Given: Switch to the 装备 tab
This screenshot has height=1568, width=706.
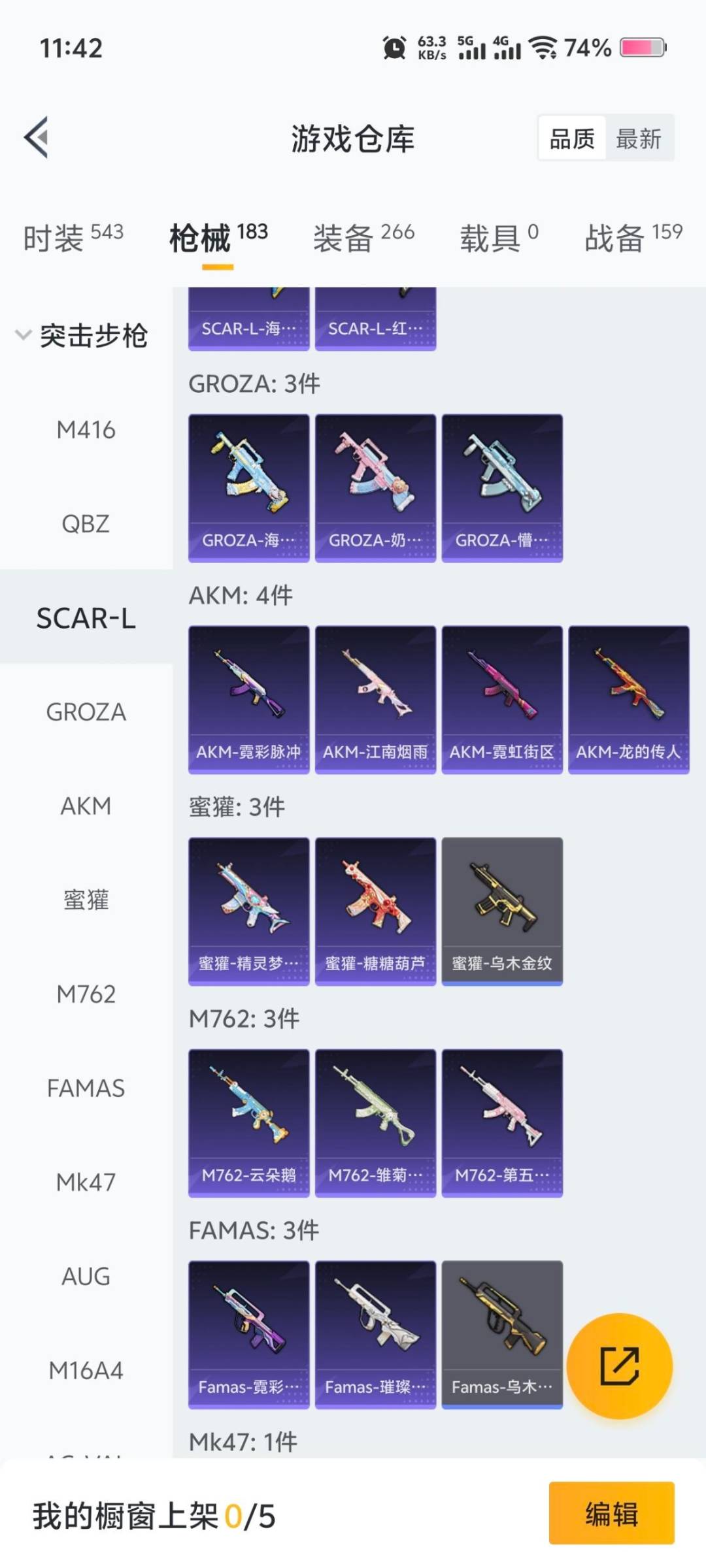Looking at the screenshot, I should coord(363,237).
